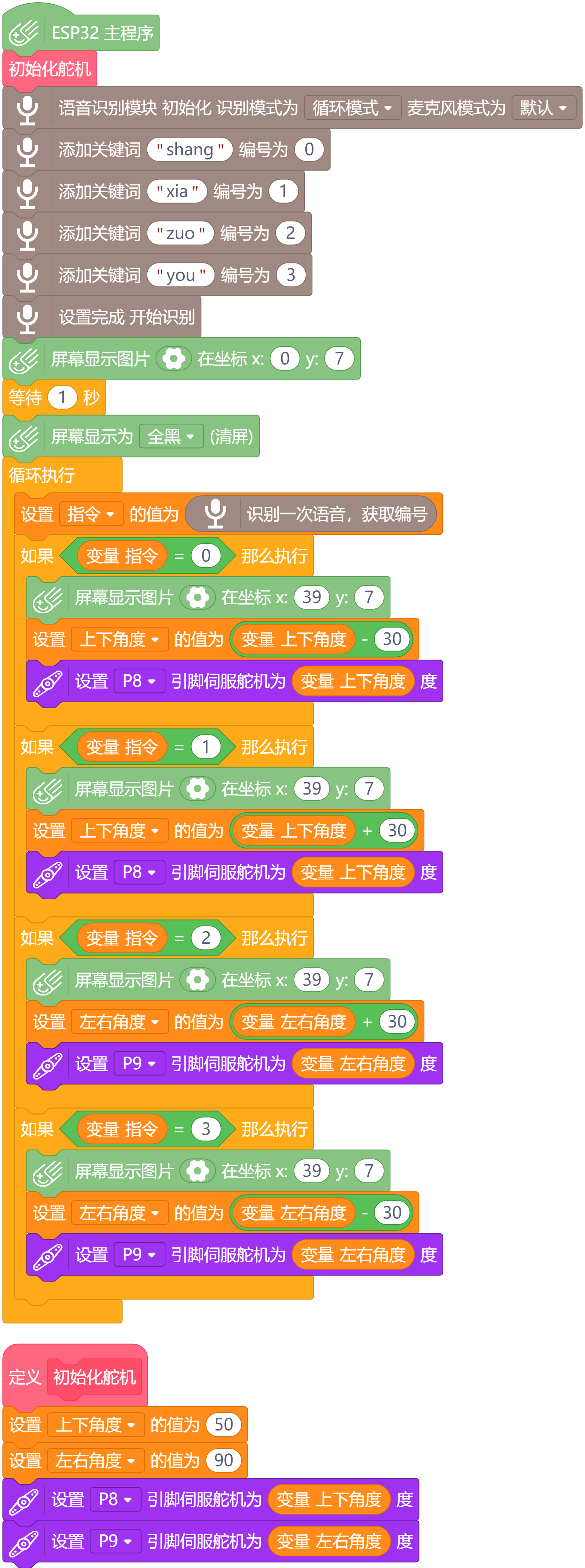This screenshot has height=1568, width=585.
Task: Click the microphone icon on the 语音识别模块初始化 block
Action: (x=28, y=108)
